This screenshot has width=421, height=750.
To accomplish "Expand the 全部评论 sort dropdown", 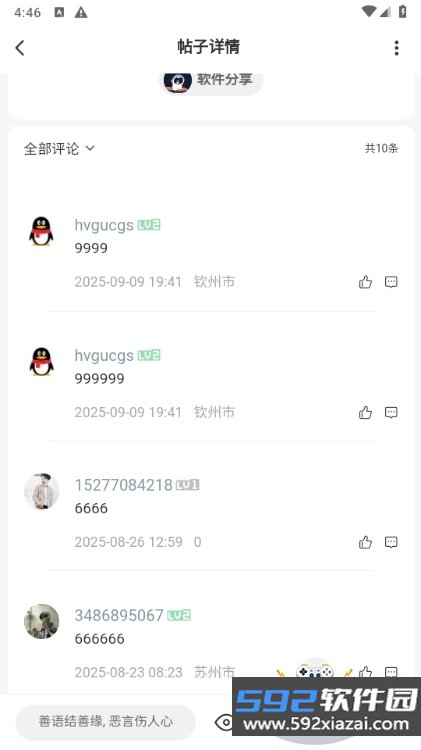I will (59, 149).
